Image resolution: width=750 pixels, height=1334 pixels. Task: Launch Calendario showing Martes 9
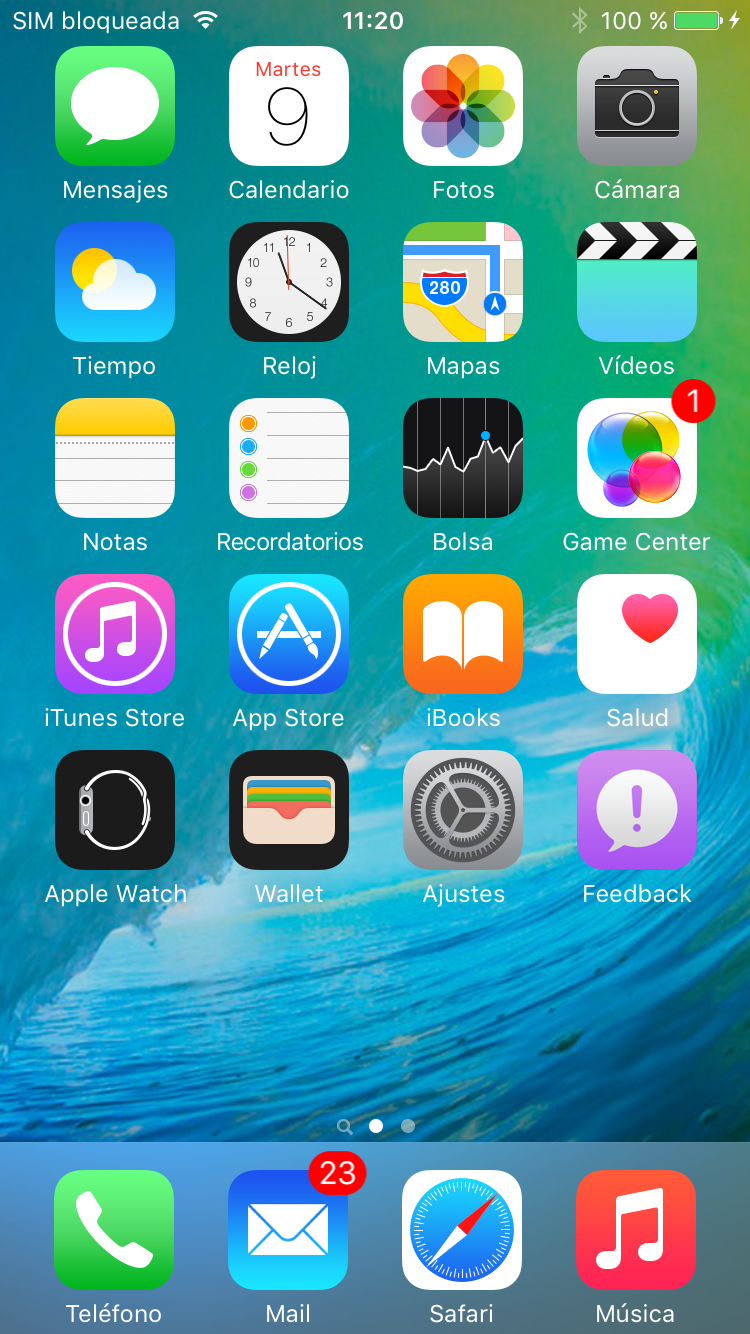pos(289,106)
